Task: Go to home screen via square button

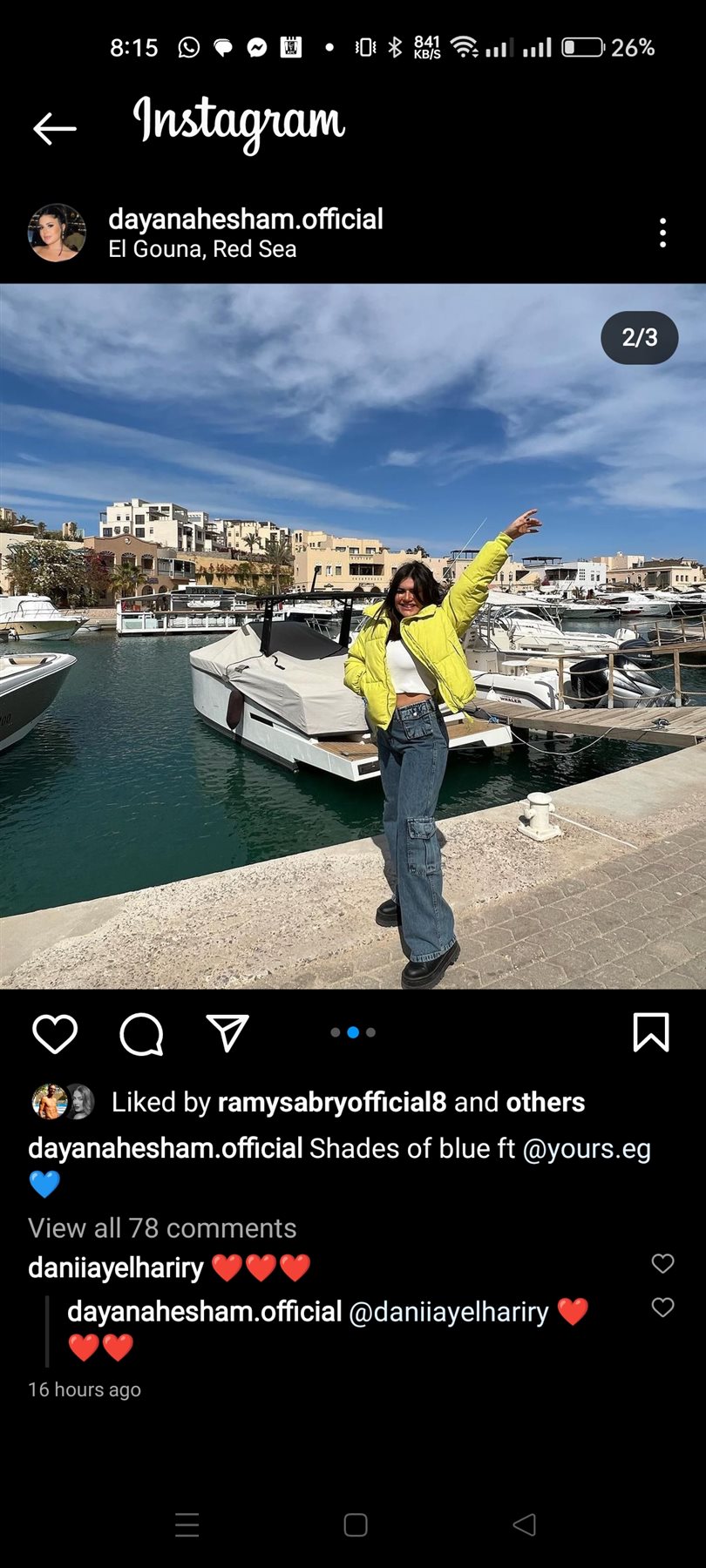Action: point(355,1524)
